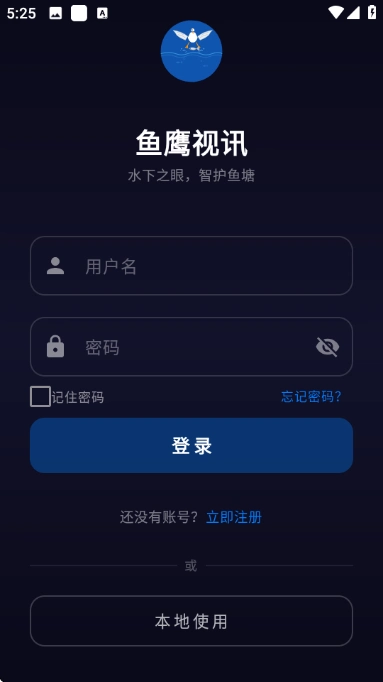The width and height of the screenshot is (383, 682).
Task: Open 立即注册 to register an account
Action: pos(234,518)
